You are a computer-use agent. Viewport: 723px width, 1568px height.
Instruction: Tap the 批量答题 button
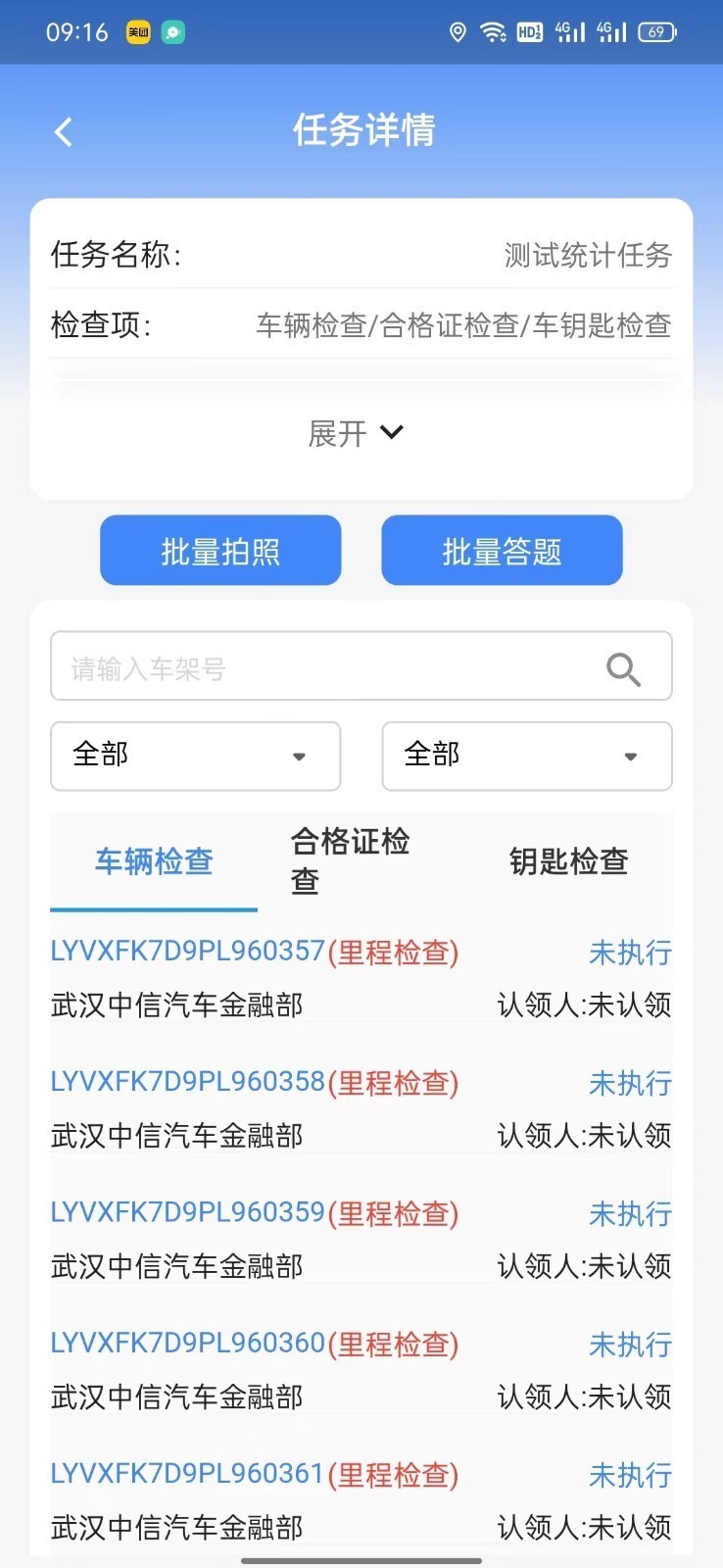tap(502, 551)
